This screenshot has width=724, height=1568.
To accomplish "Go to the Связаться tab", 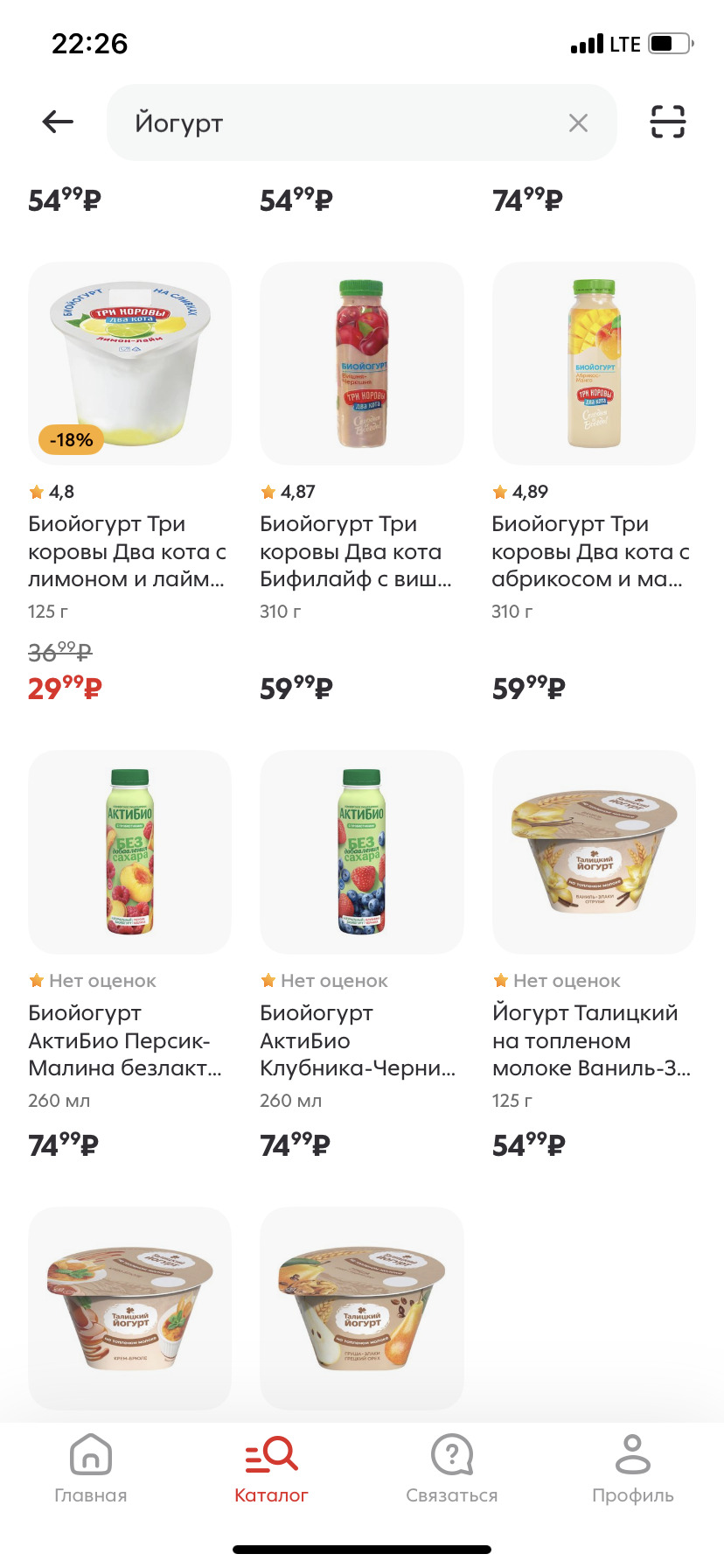I will 452,1468.
